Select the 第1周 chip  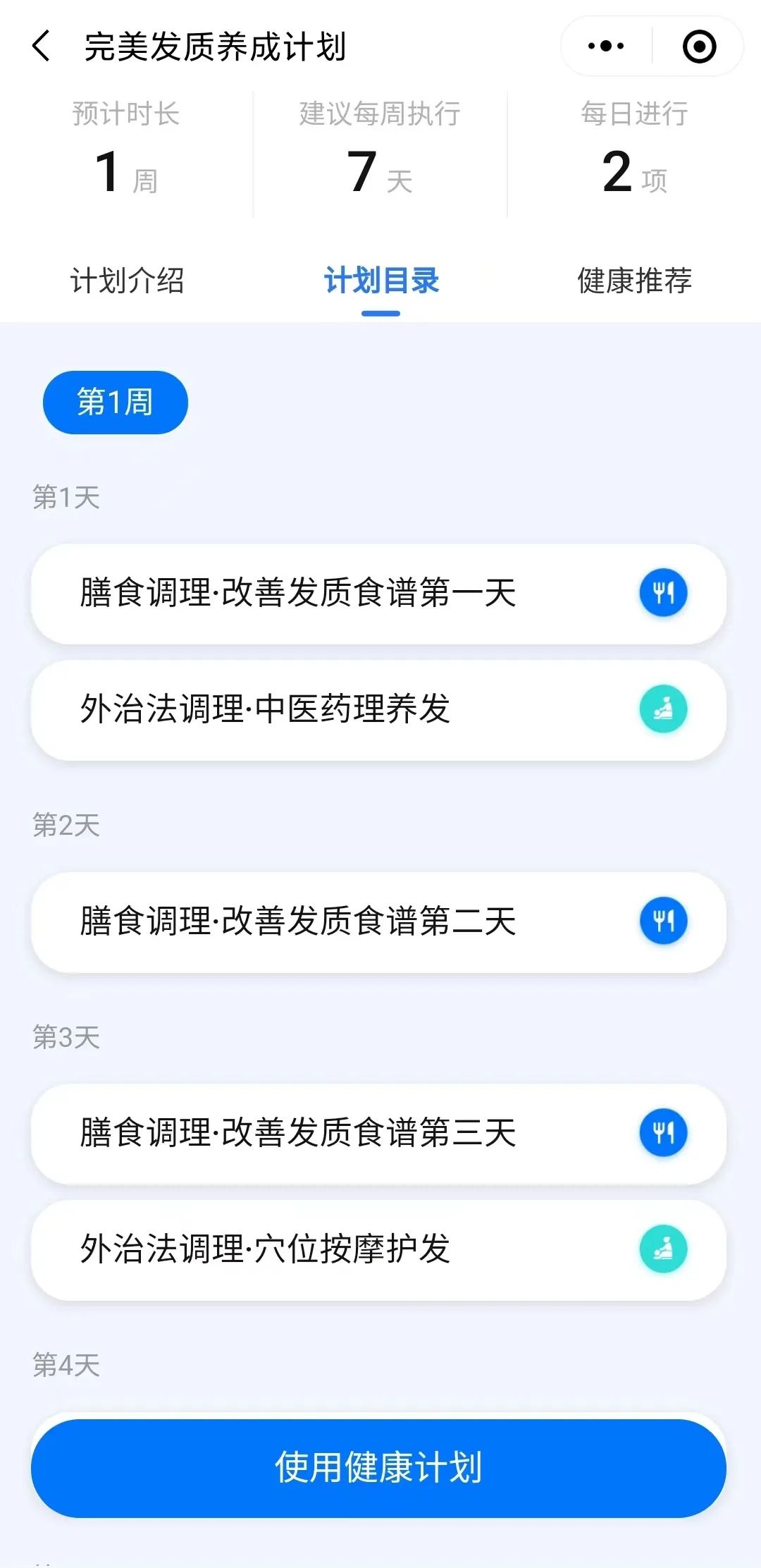(116, 403)
